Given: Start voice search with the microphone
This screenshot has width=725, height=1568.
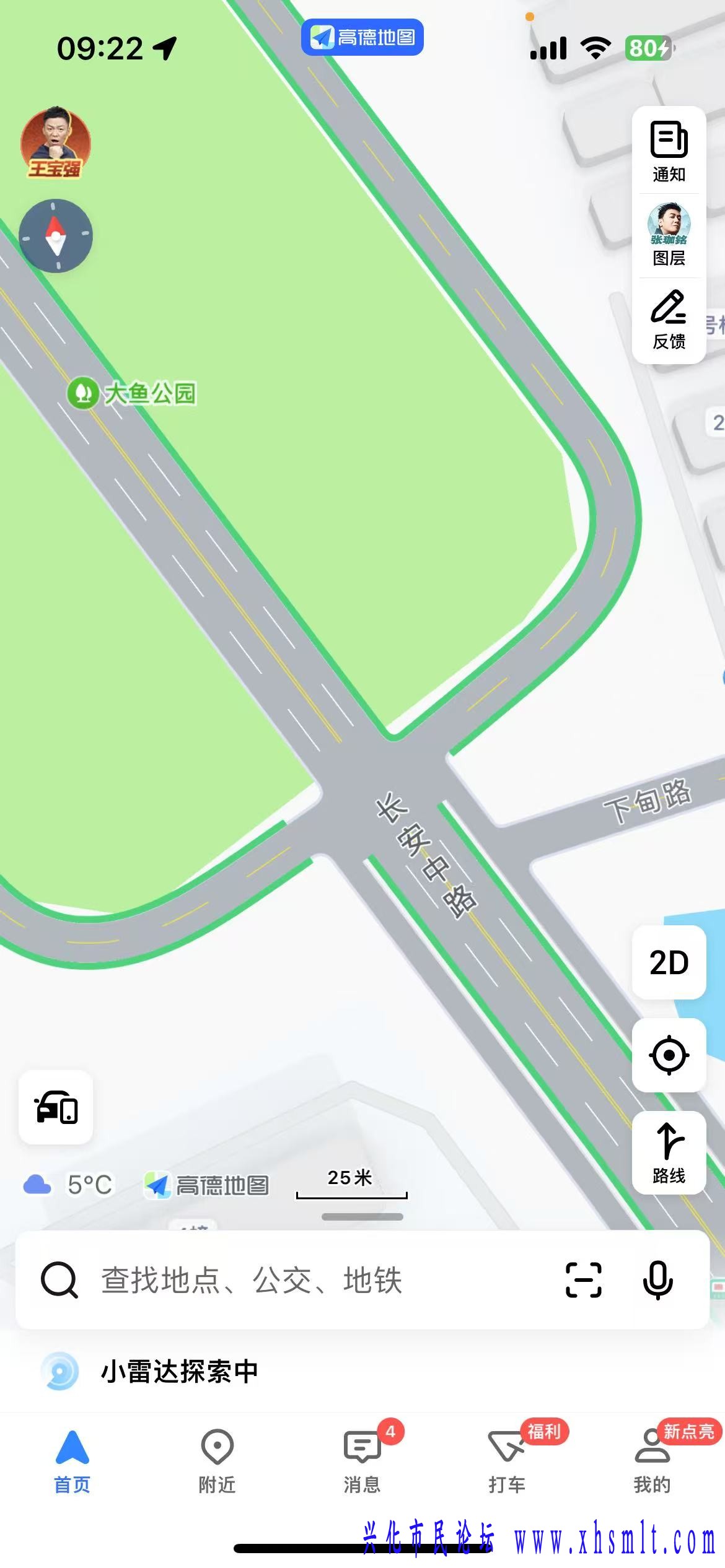Looking at the screenshot, I should pos(658,1280).
